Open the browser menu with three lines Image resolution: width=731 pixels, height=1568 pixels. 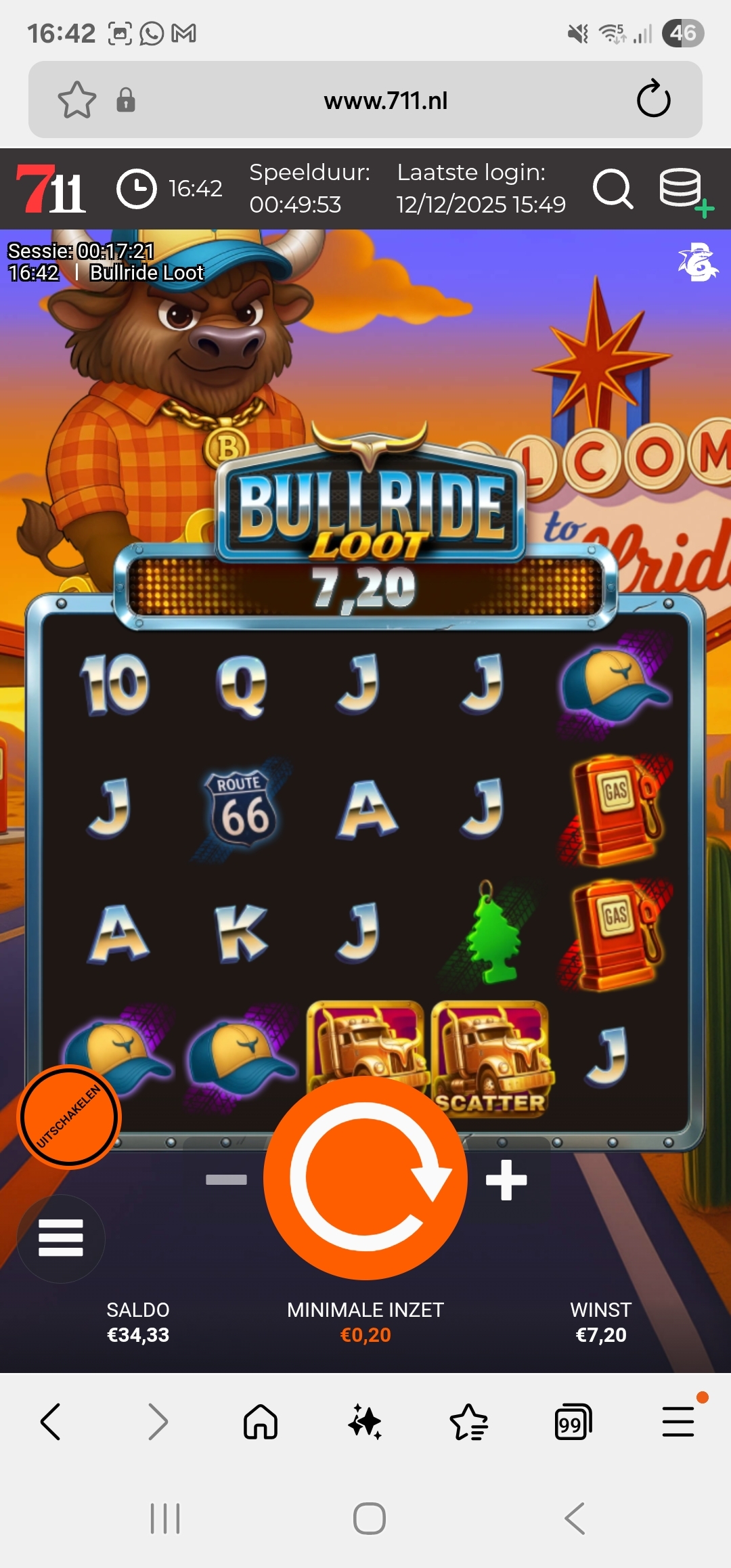tap(678, 1422)
